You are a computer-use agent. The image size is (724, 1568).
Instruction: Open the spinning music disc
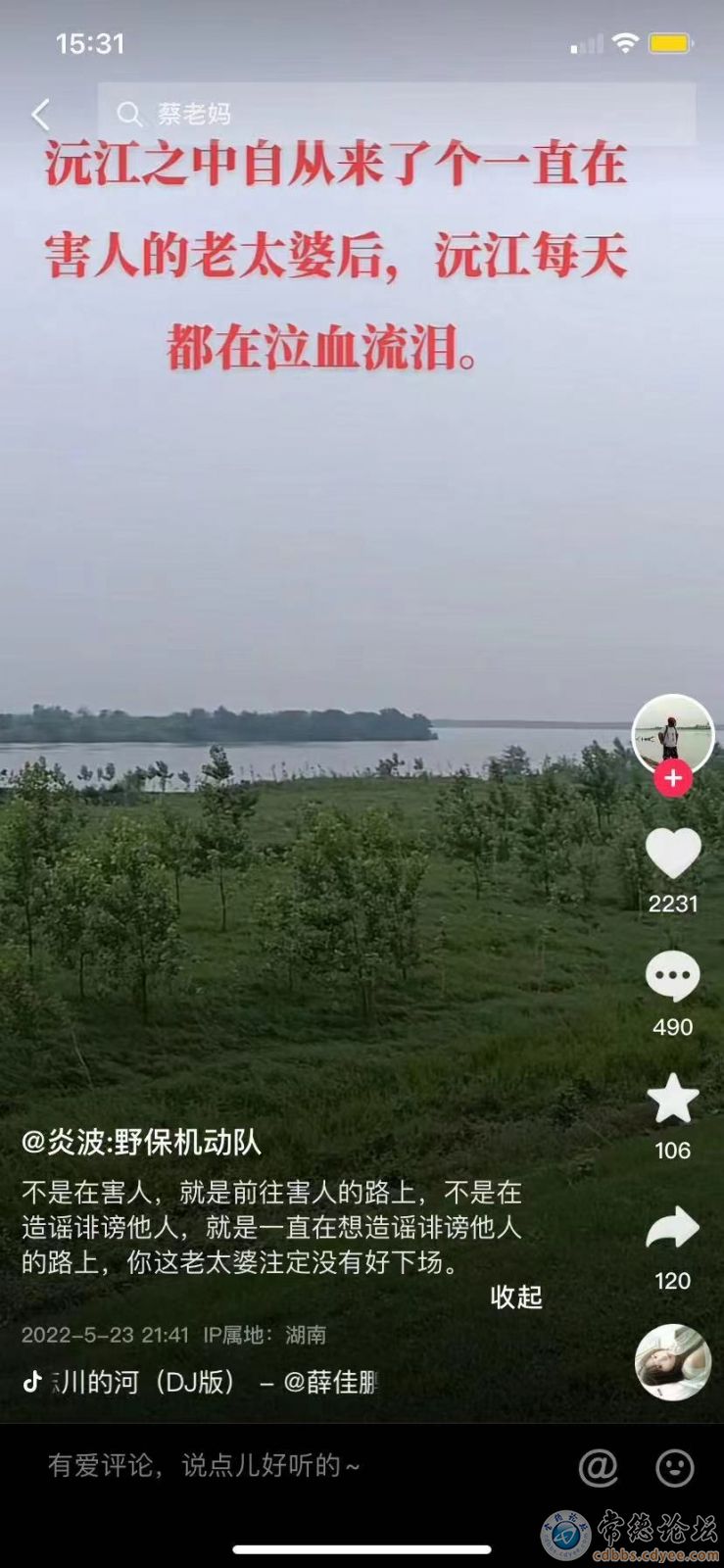tap(672, 1362)
